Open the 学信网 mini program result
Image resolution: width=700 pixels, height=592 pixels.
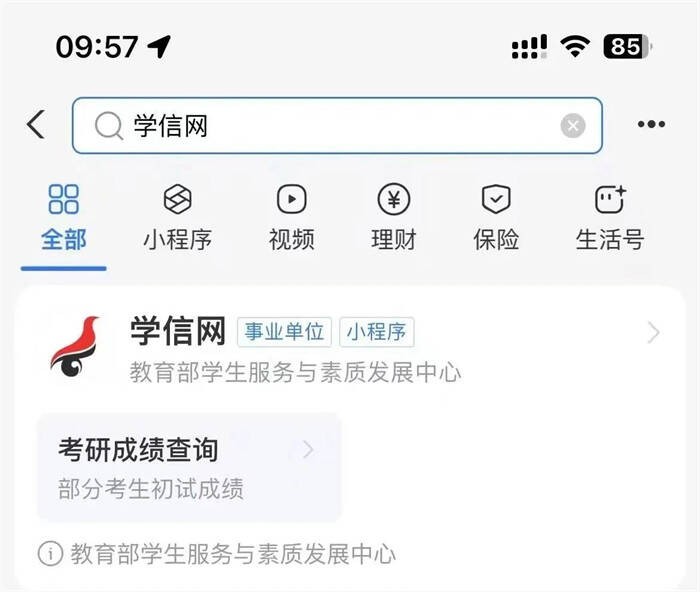[x=350, y=348]
